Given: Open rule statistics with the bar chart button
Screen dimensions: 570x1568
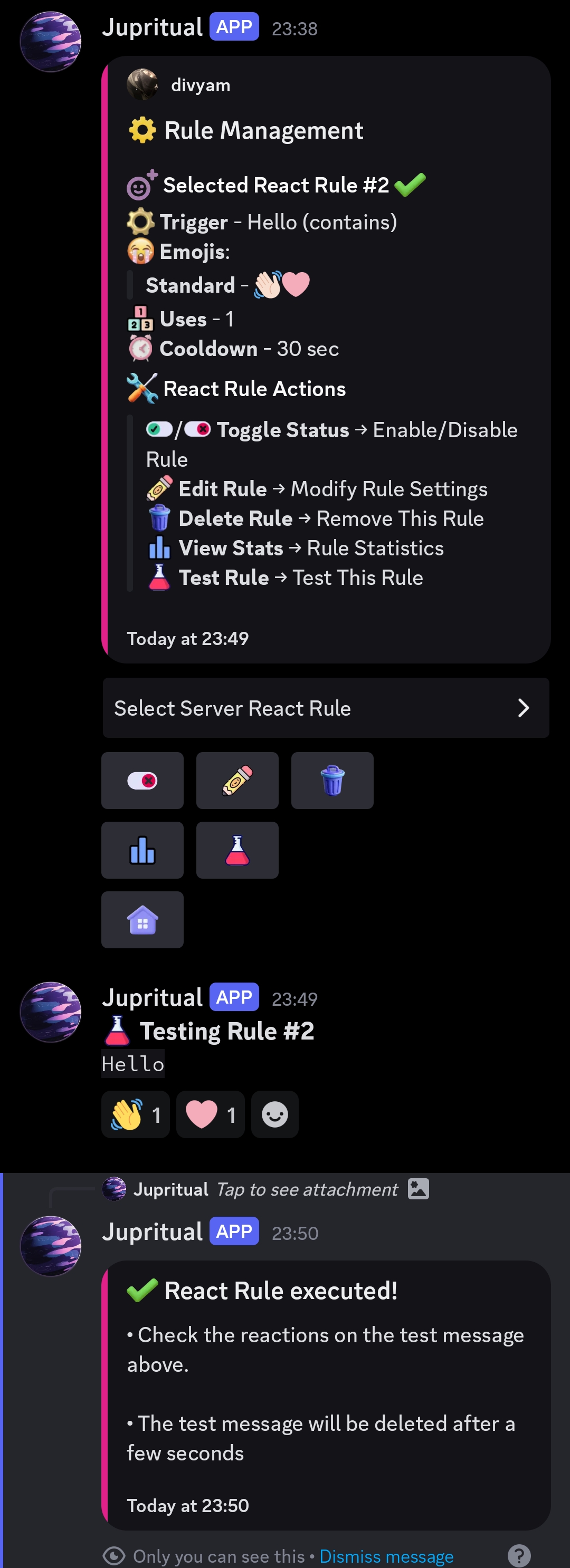Looking at the screenshot, I should (142, 850).
